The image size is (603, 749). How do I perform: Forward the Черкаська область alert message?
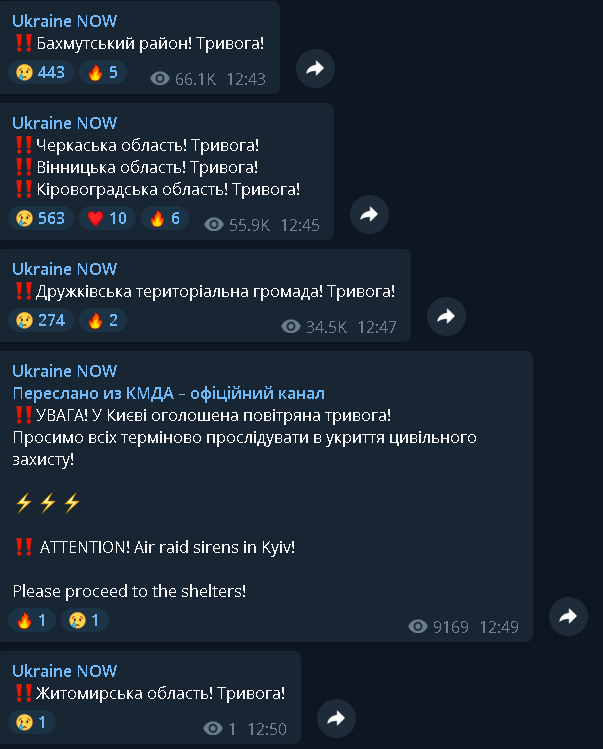(369, 214)
